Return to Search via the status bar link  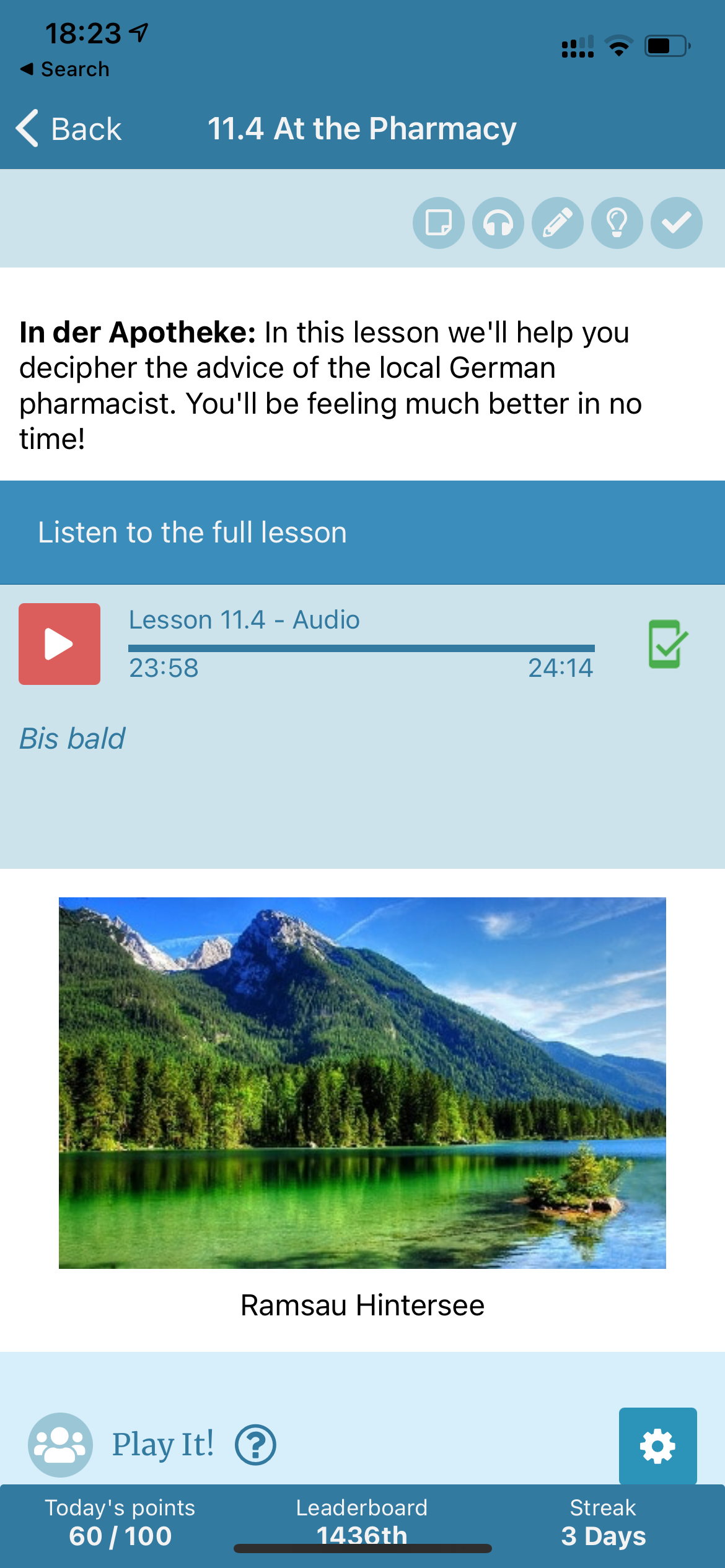[x=65, y=69]
